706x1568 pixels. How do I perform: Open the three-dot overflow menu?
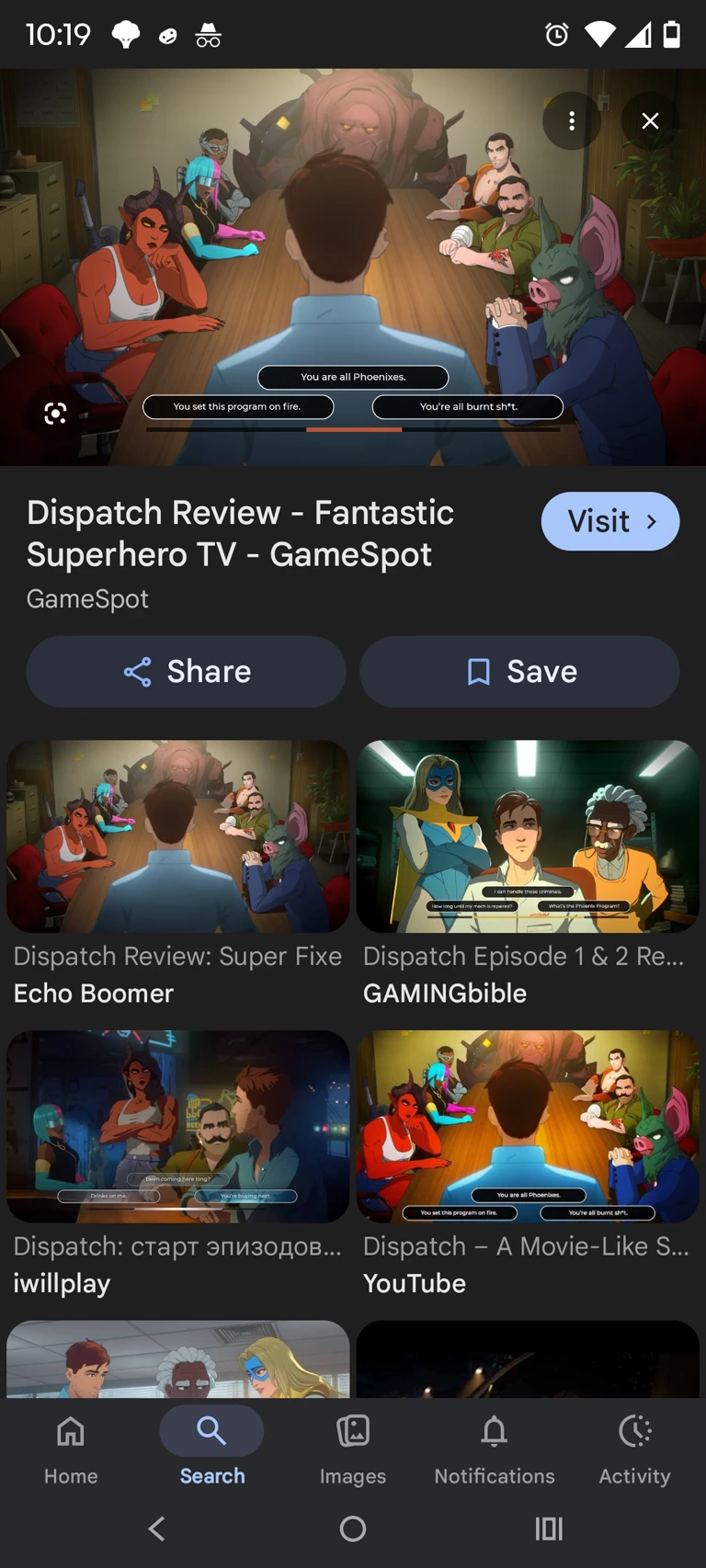click(x=572, y=120)
